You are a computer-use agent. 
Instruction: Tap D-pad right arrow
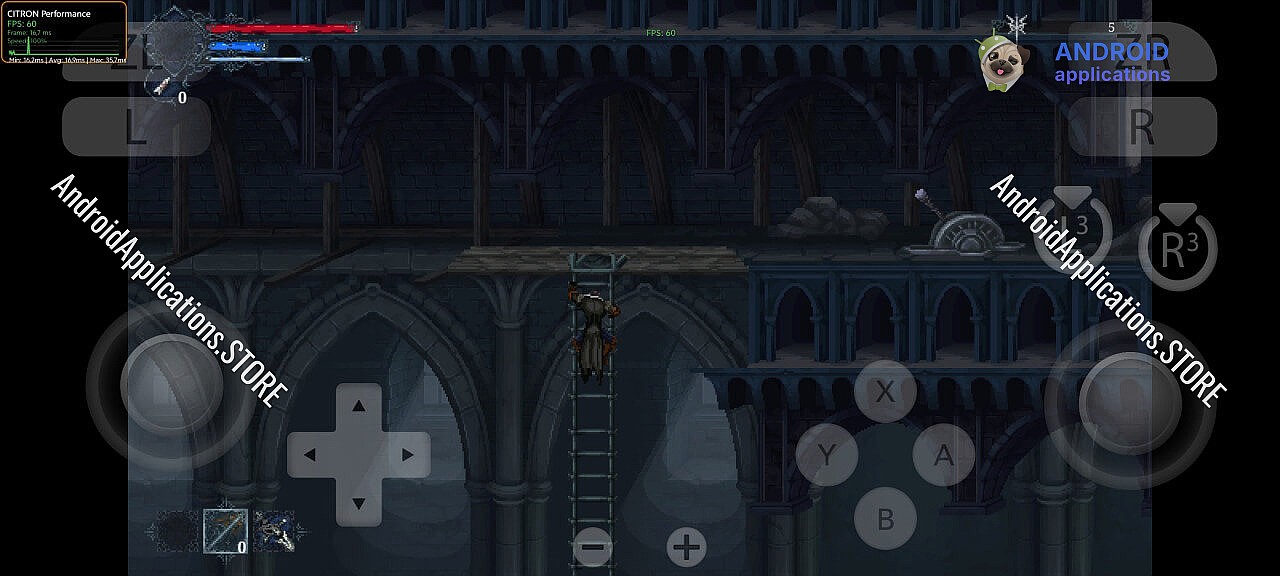pyautogui.click(x=407, y=455)
